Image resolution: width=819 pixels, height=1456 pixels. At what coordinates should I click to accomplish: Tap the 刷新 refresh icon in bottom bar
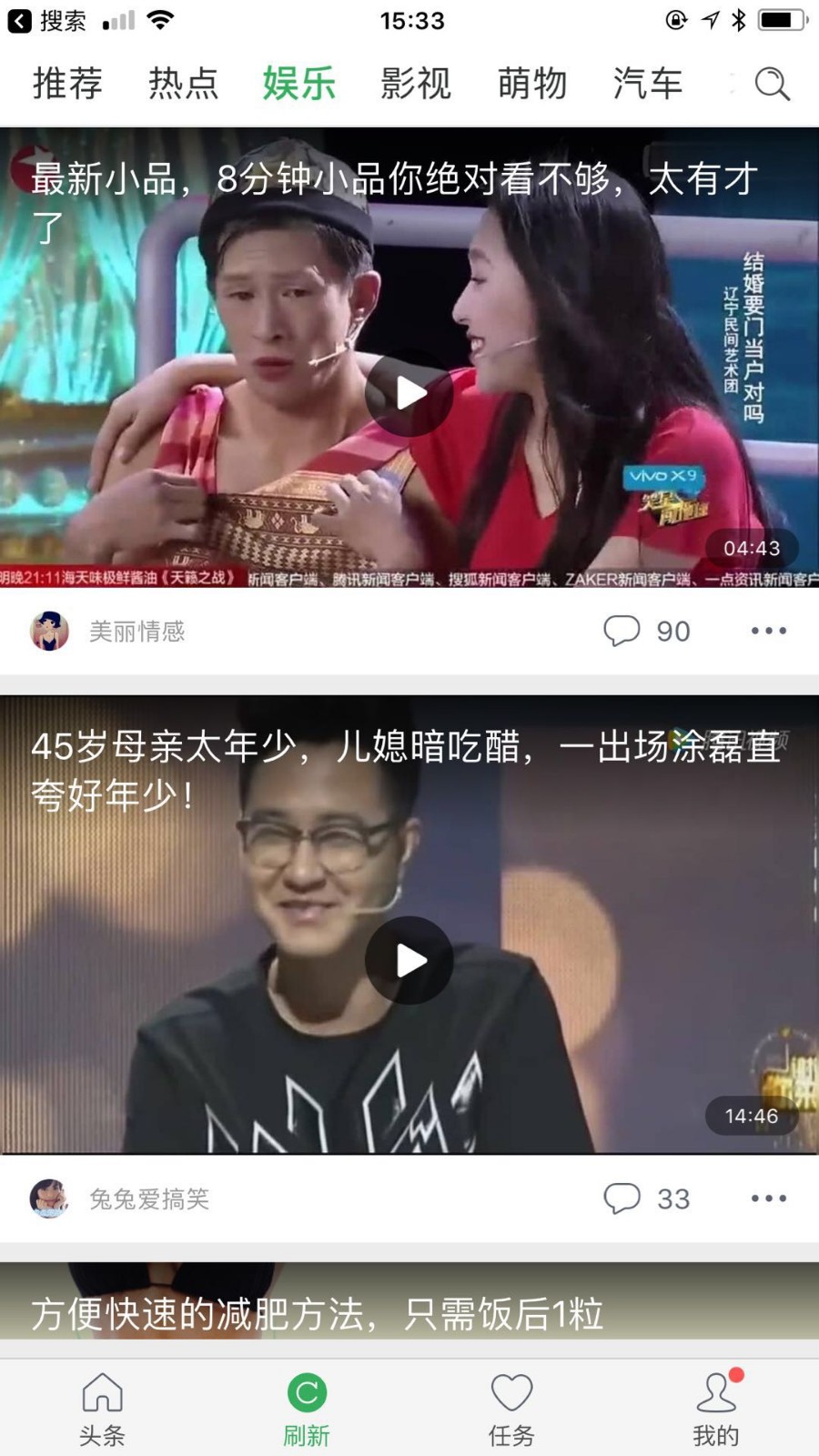coord(307,1392)
